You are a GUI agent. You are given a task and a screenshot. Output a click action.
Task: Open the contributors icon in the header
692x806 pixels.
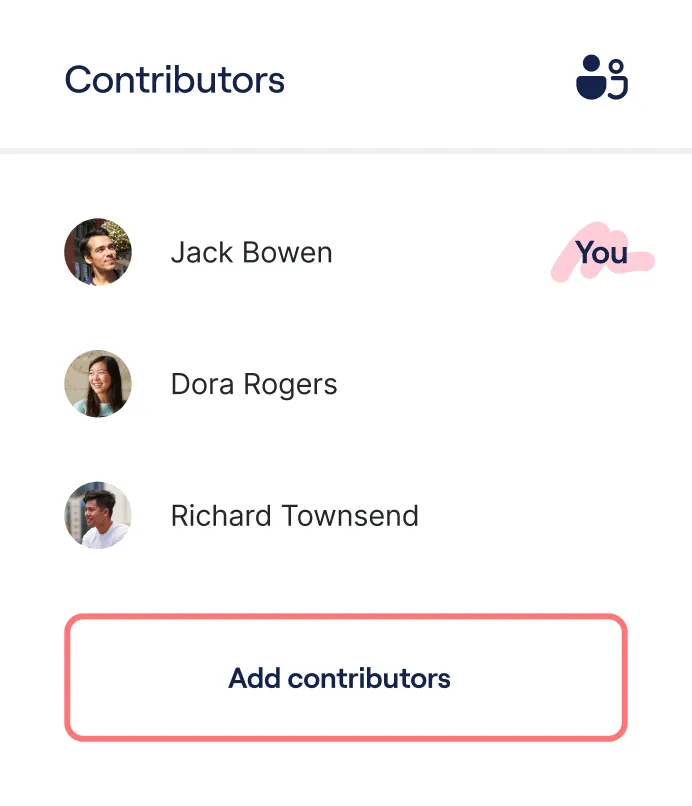click(601, 78)
